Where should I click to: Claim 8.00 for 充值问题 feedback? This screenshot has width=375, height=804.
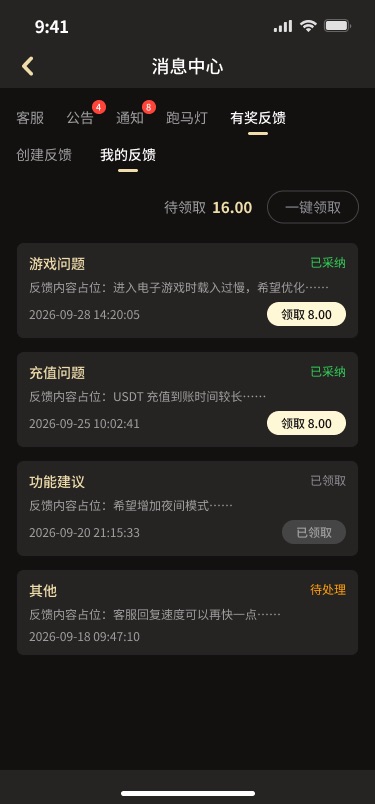click(x=306, y=423)
